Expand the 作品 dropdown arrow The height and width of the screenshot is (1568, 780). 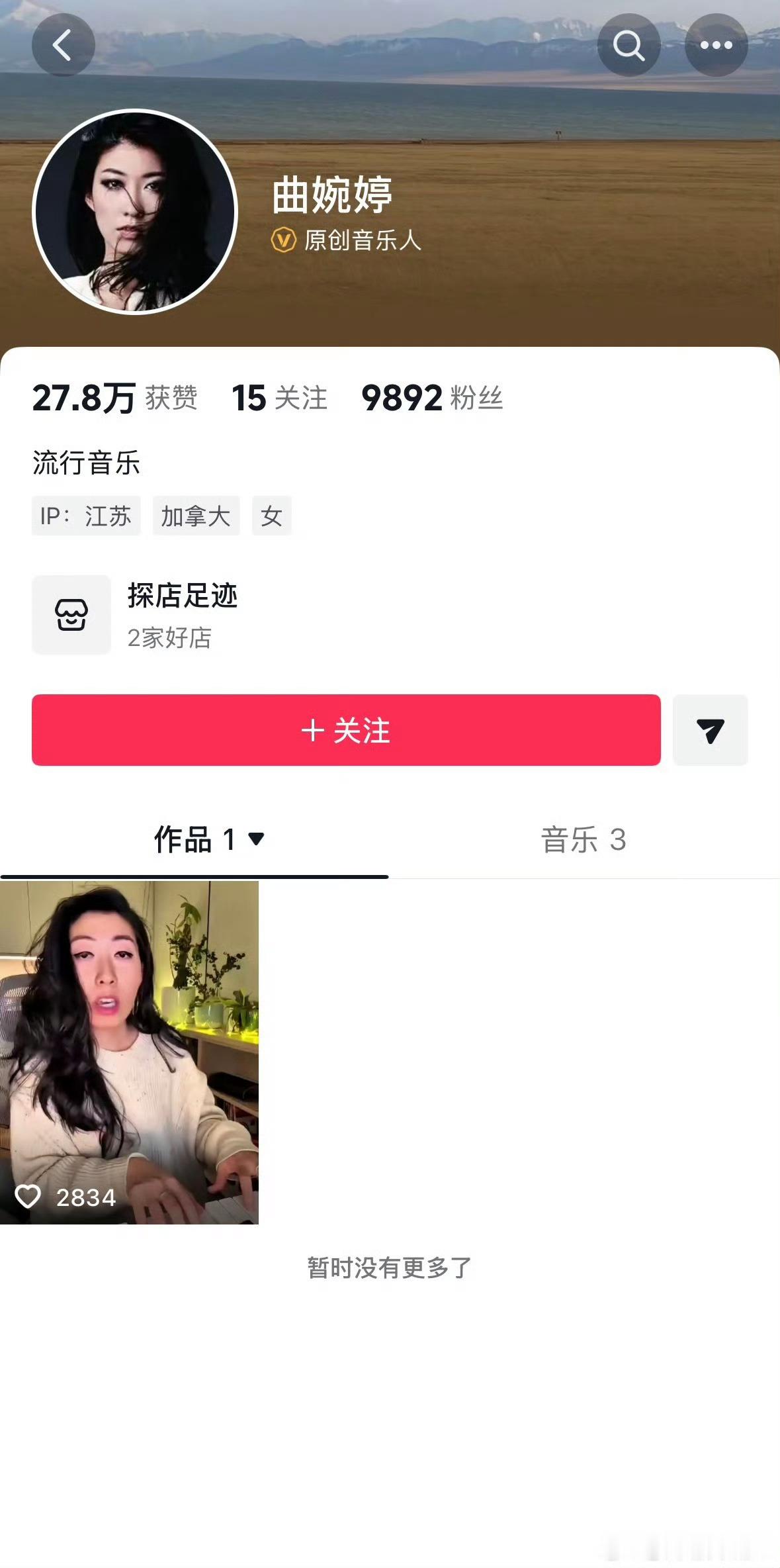point(255,839)
